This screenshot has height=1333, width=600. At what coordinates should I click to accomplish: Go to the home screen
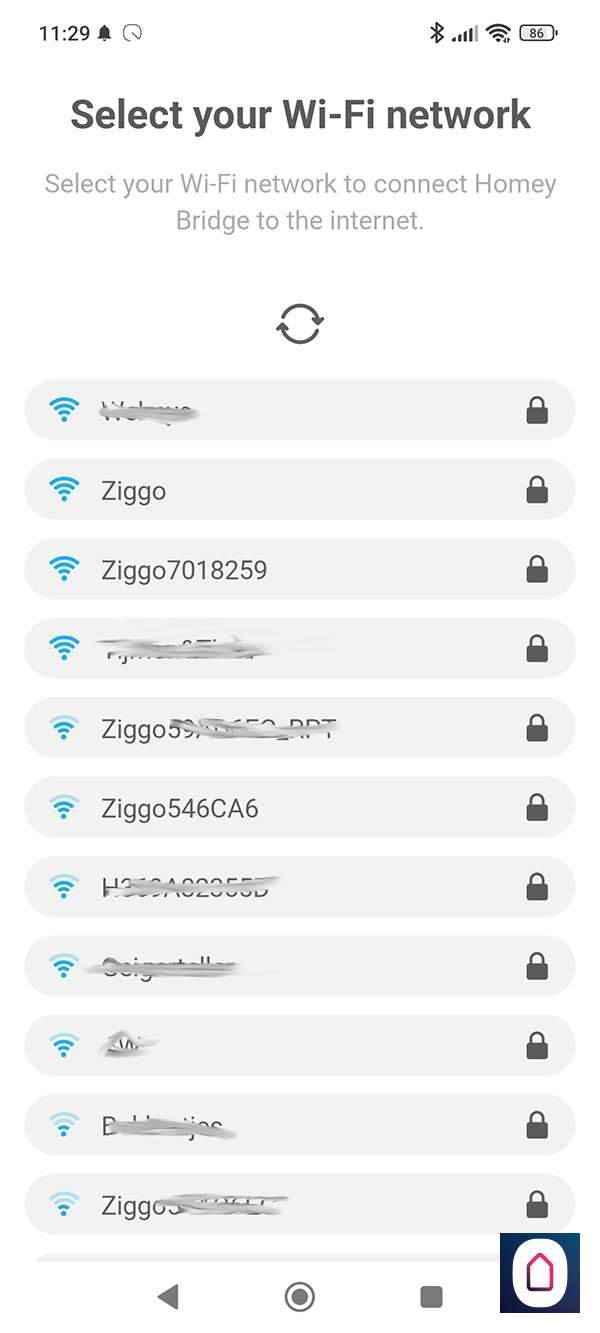pos(299,1297)
